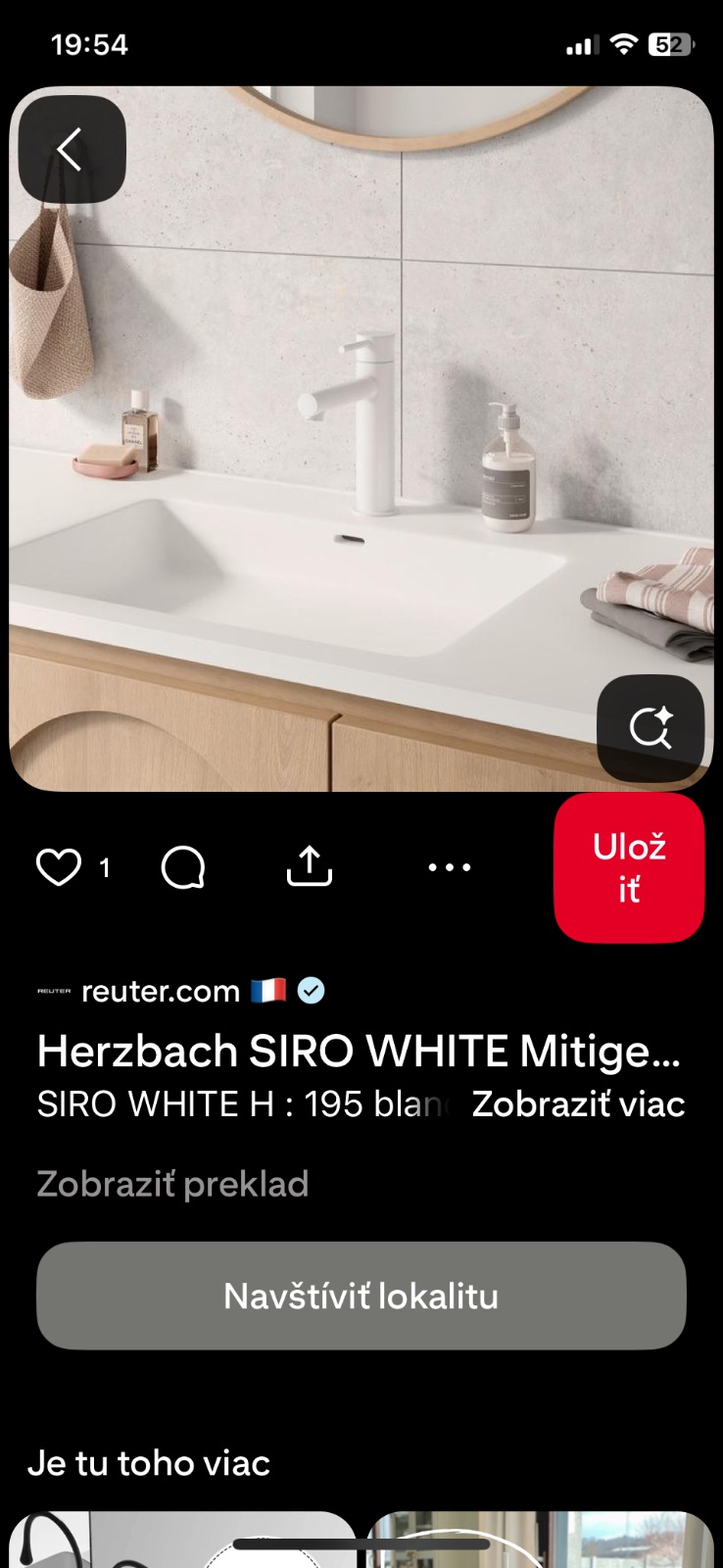This screenshot has width=723, height=1568.
Task: Visit the site via Navštíviť lokalitu
Action: click(x=361, y=1296)
